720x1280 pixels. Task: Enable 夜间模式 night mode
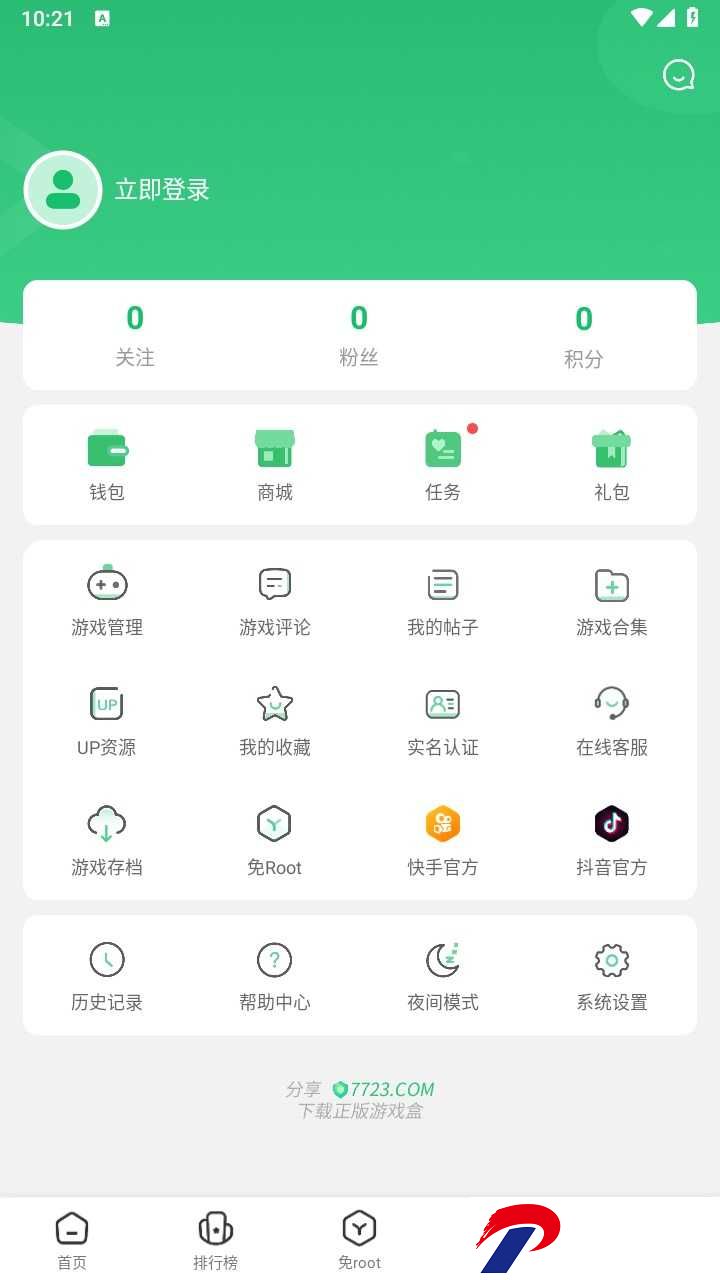pyautogui.click(x=443, y=976)
